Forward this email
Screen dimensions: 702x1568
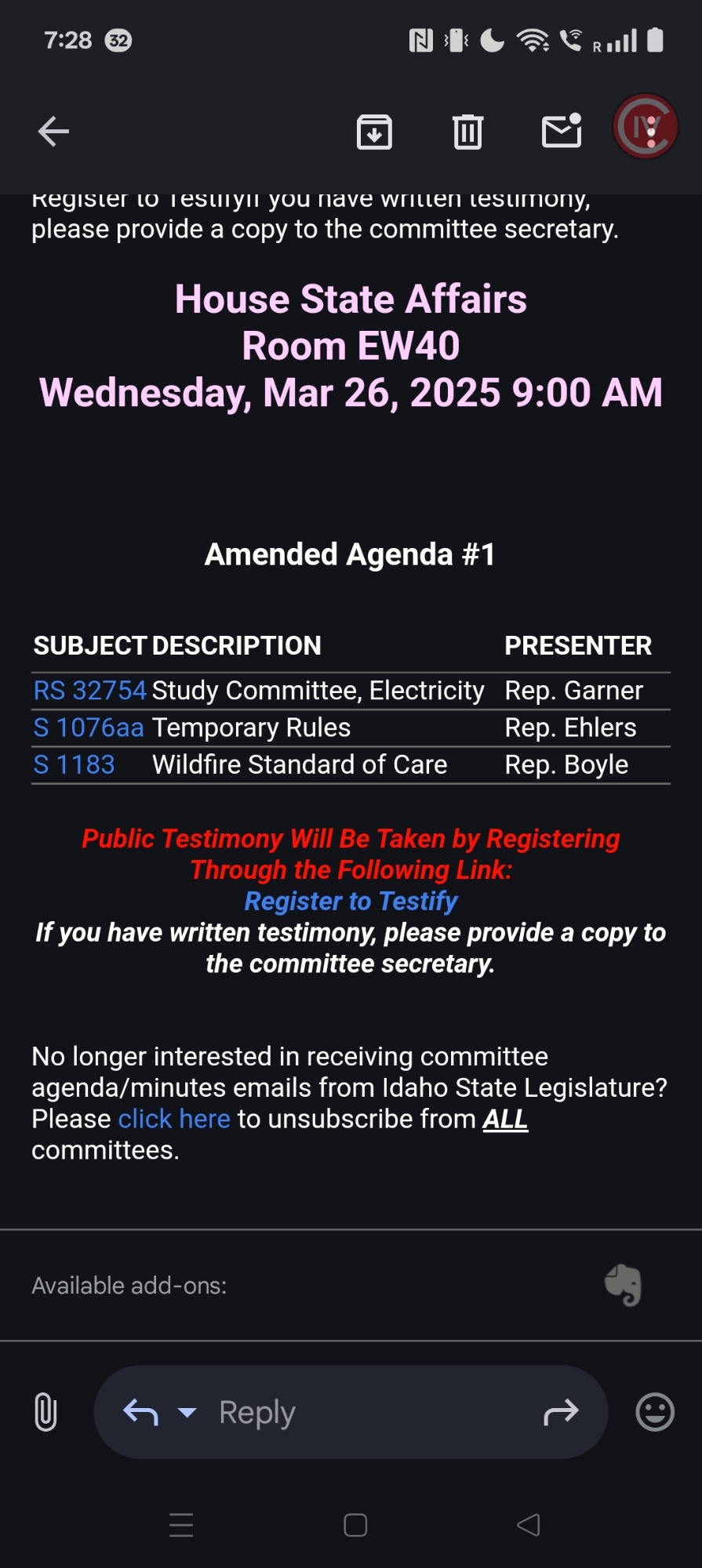(560, 1413)
